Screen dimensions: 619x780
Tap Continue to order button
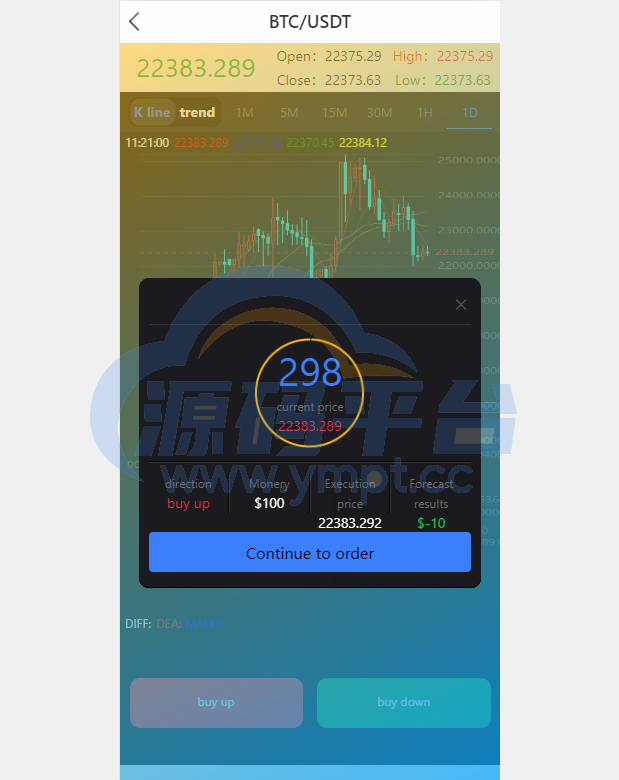310,553
